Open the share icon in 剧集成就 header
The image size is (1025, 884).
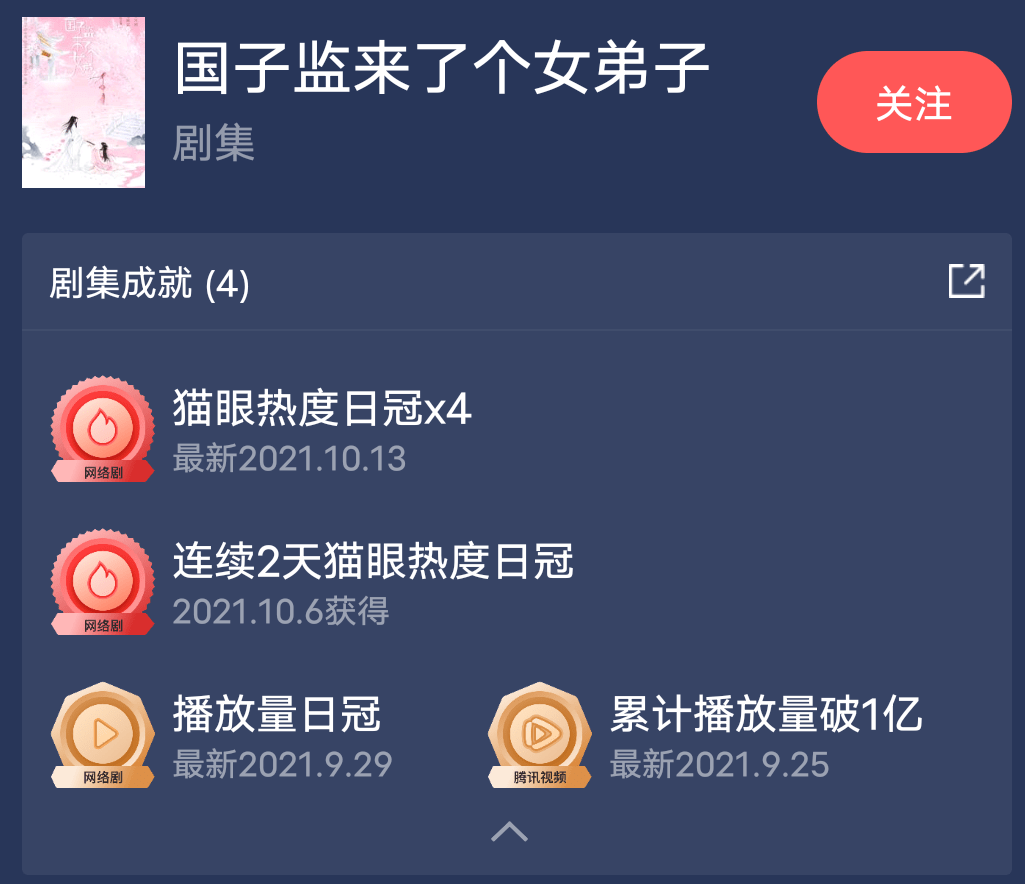[x=966, y=281]
